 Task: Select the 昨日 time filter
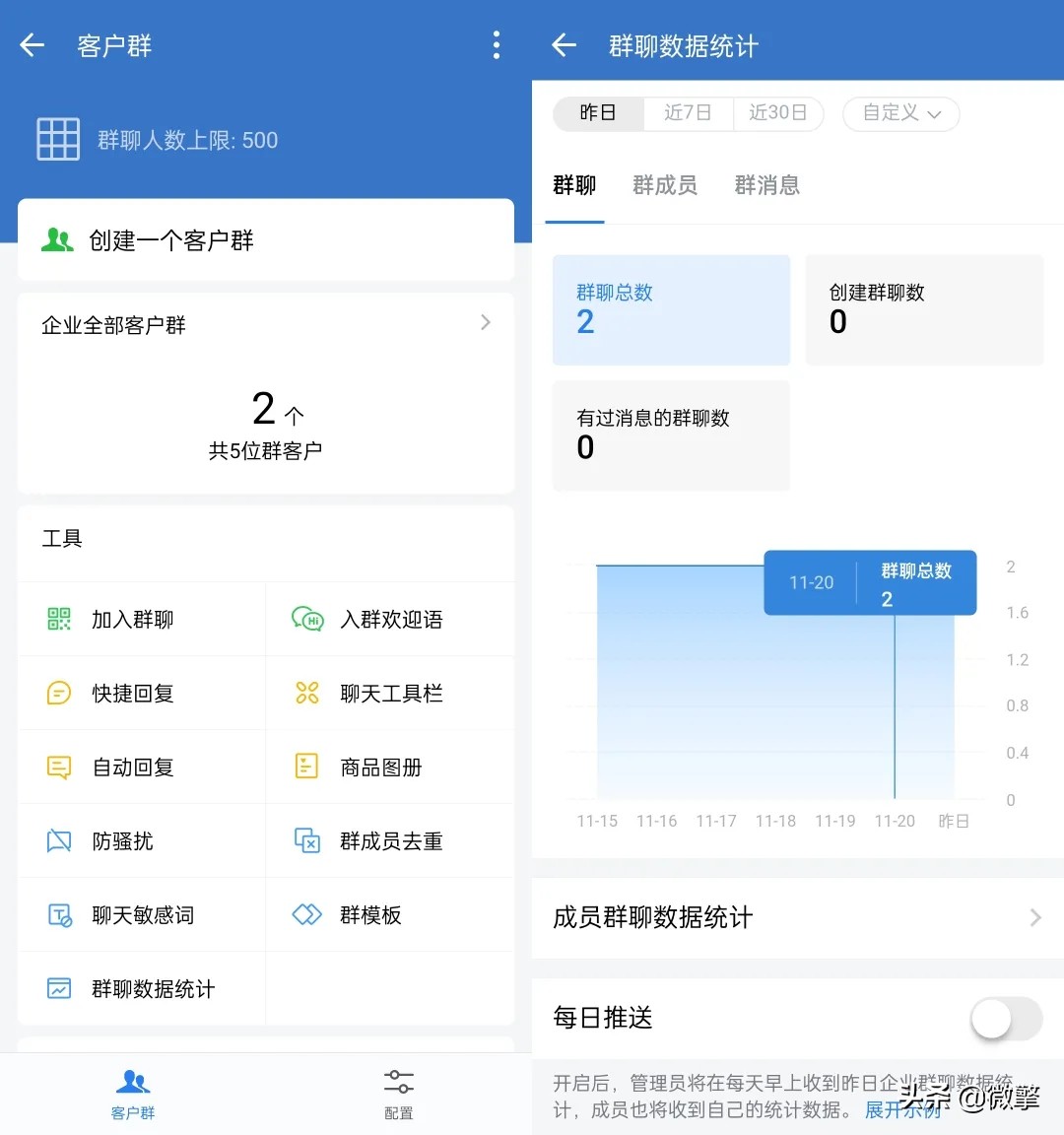(x=598, y=113)
